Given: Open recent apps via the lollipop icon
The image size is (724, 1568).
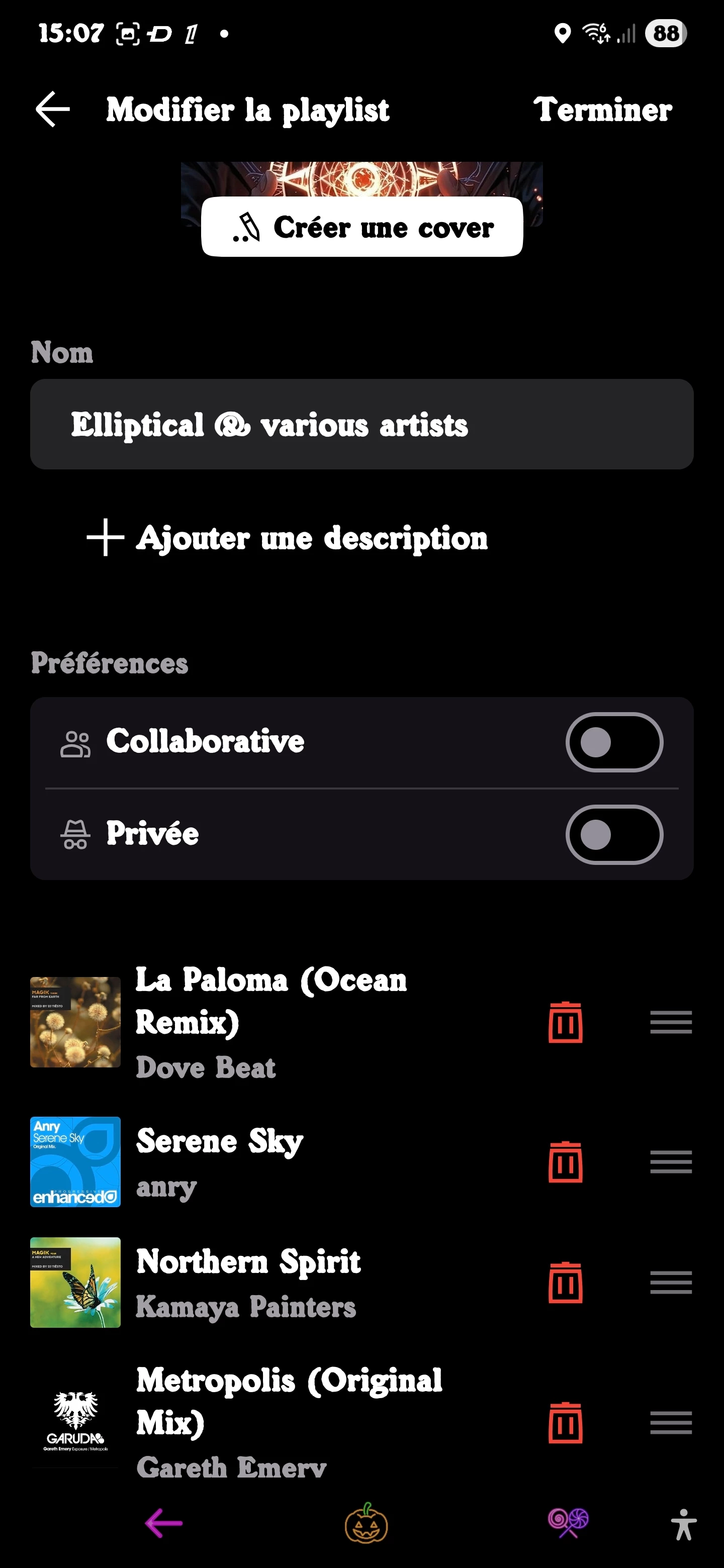Looking at the screenshot, I should click(x=568, y=1524).
